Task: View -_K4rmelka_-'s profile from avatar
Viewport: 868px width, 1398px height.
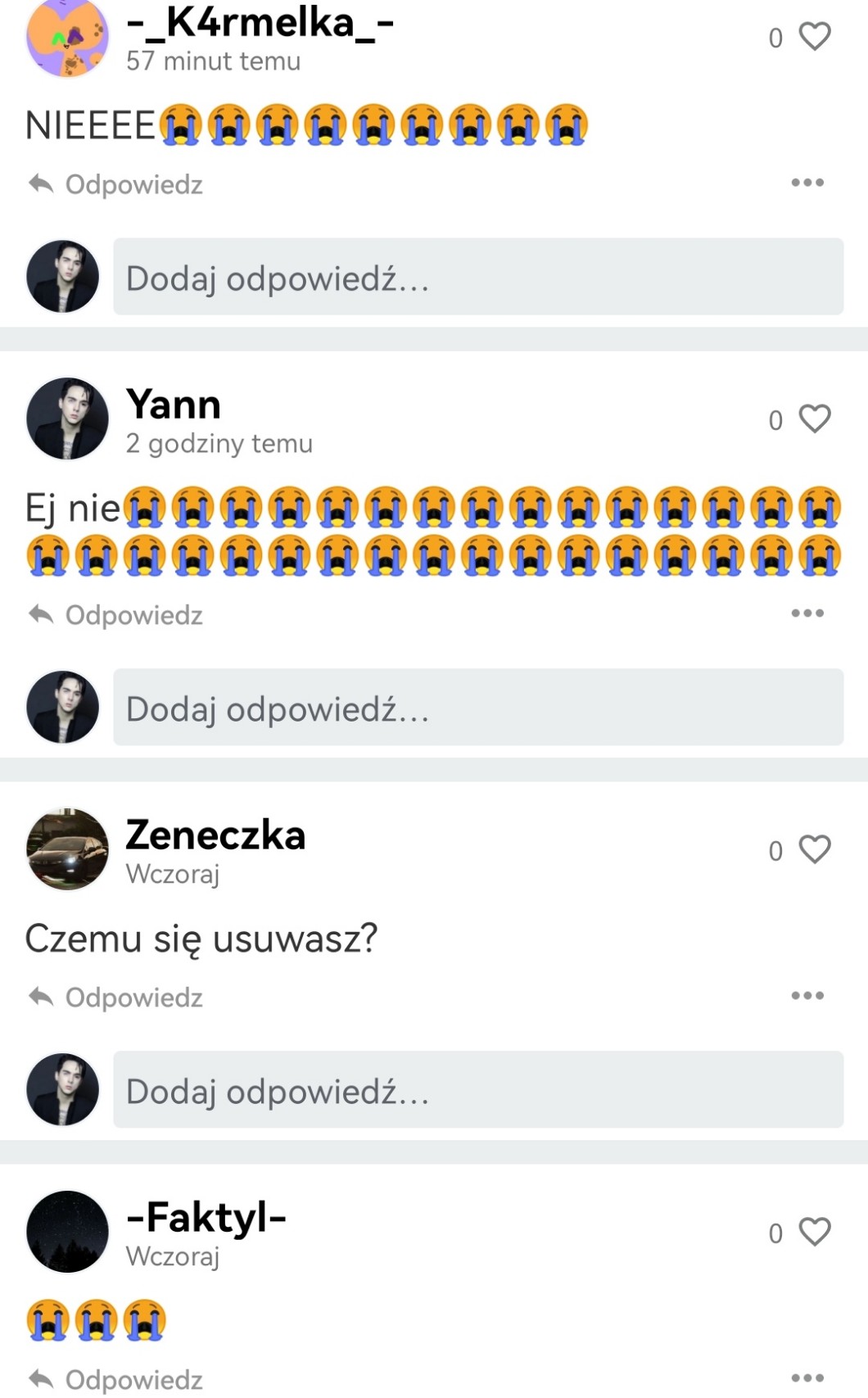Action: [x=67, y=37]
